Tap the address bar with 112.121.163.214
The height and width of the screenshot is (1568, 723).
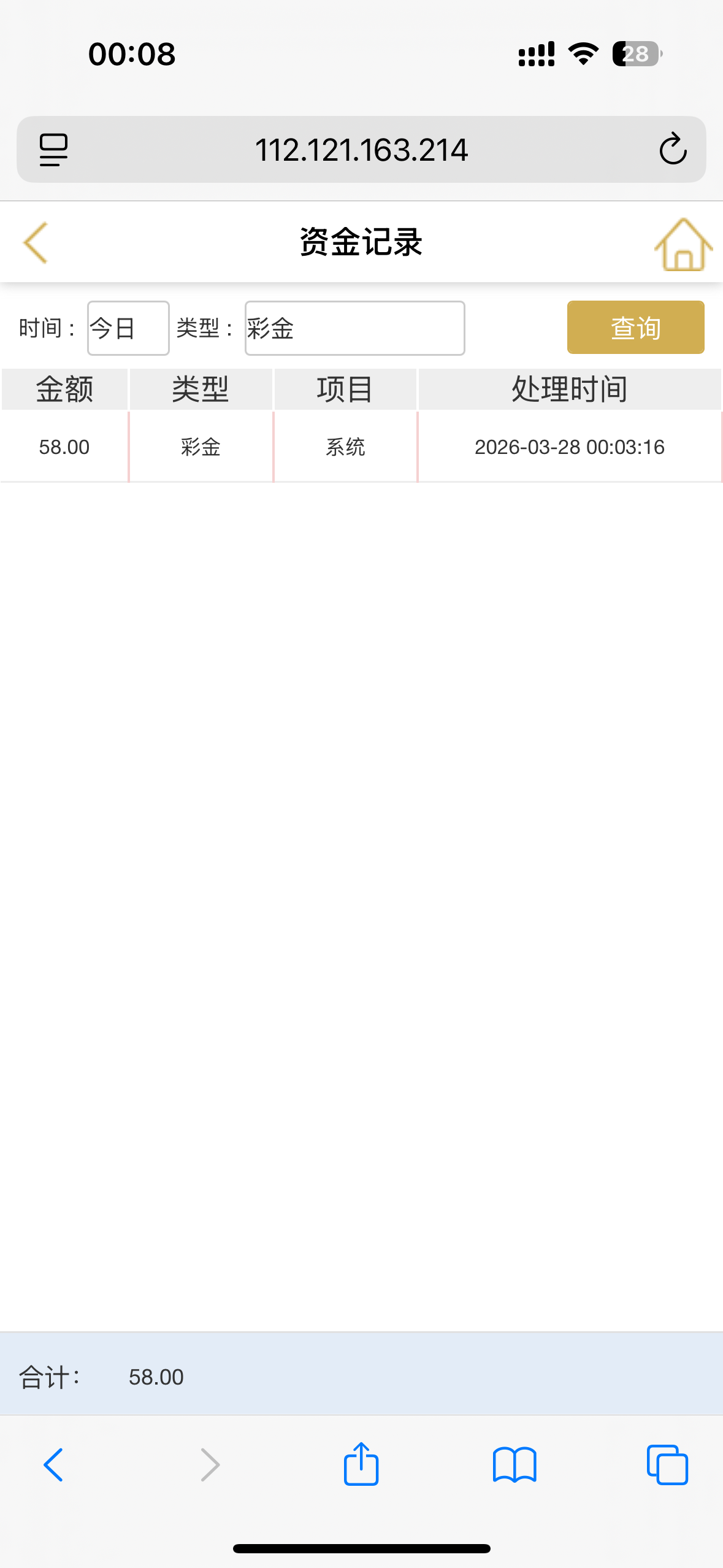coord(361,150)
